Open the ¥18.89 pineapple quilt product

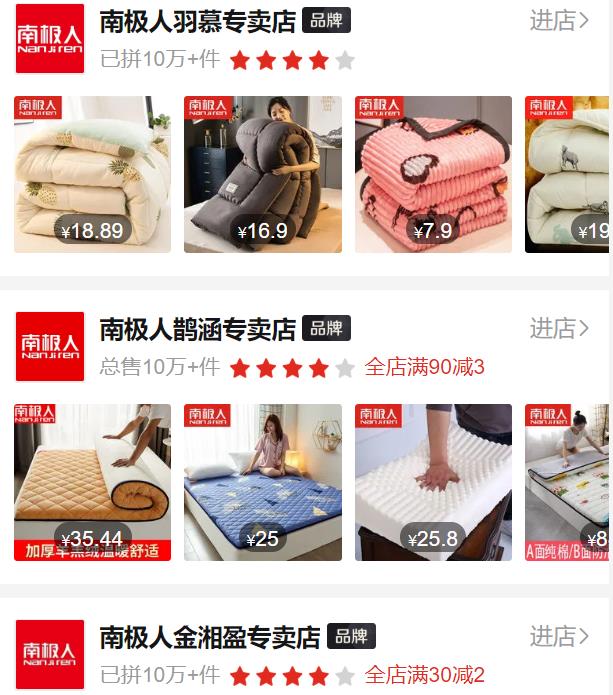click(92, 174)
